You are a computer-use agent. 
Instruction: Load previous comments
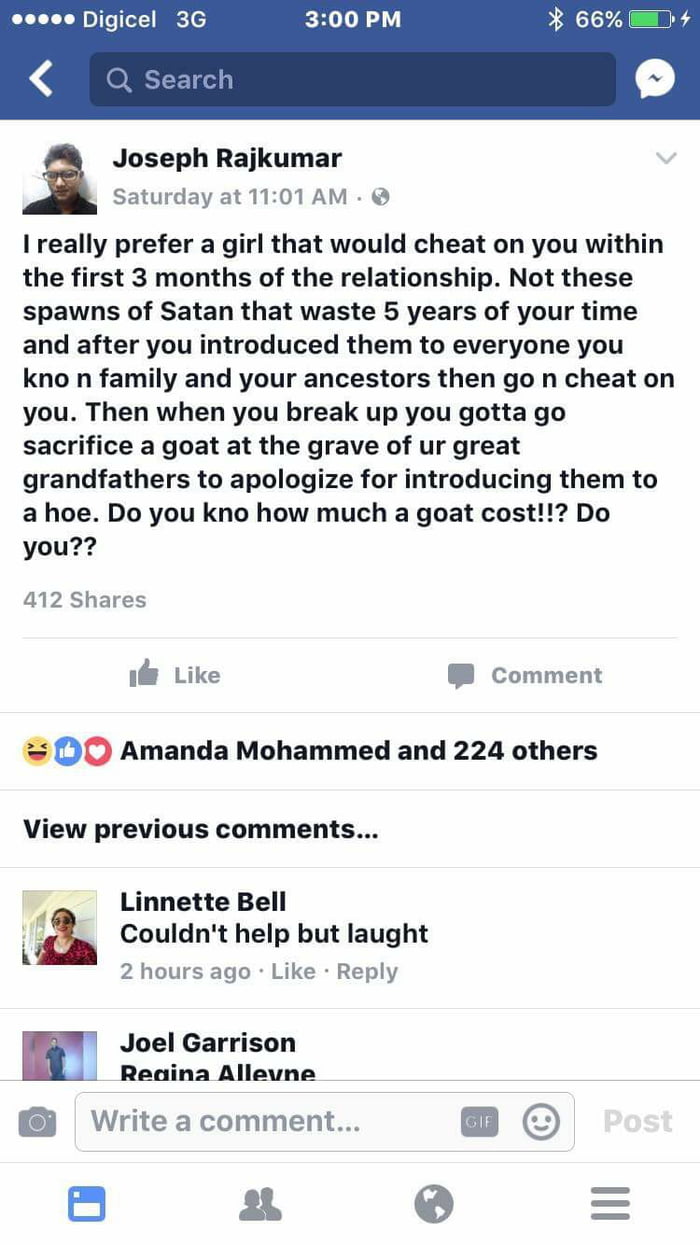[200, 829]
